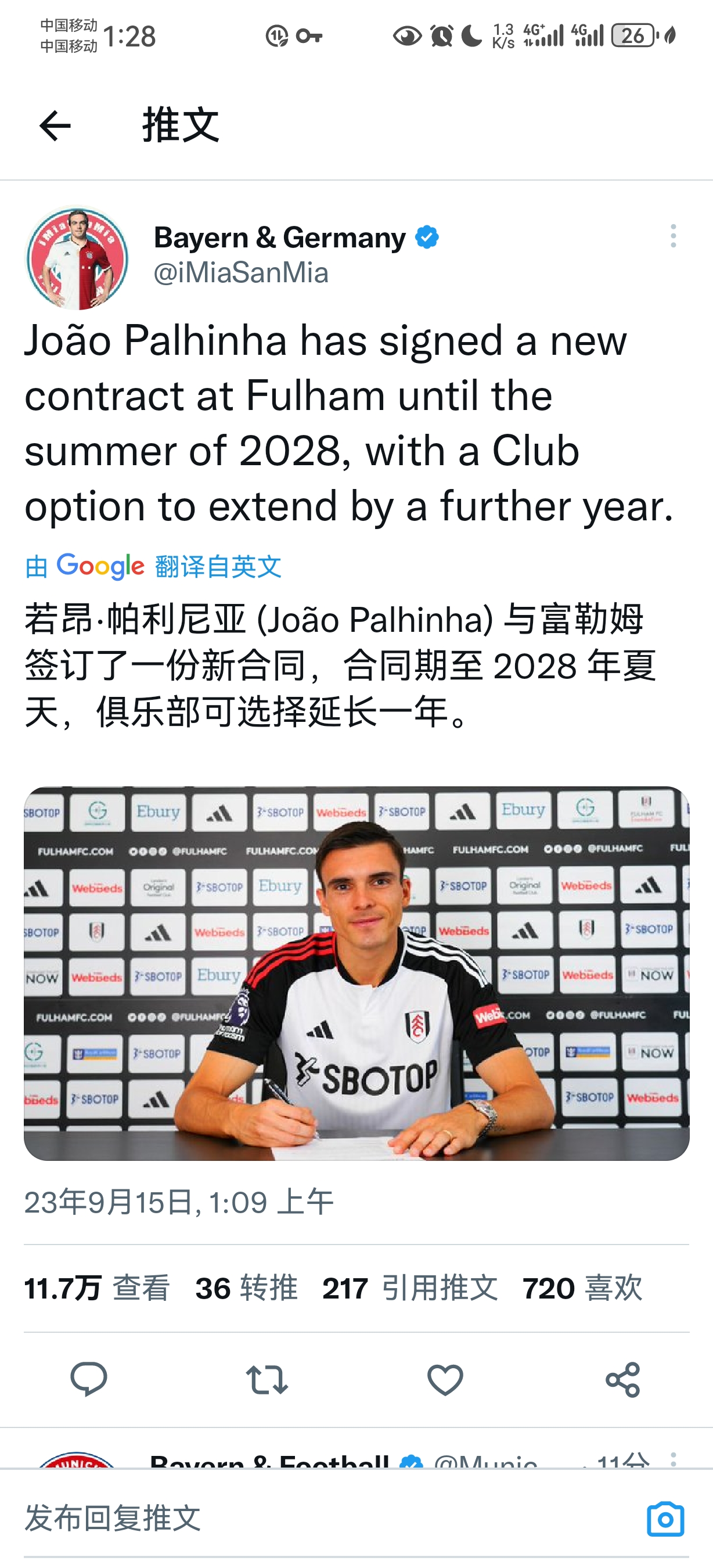
Task: Retweet the Palhinha contract tweet
Action: point(267,1379)
